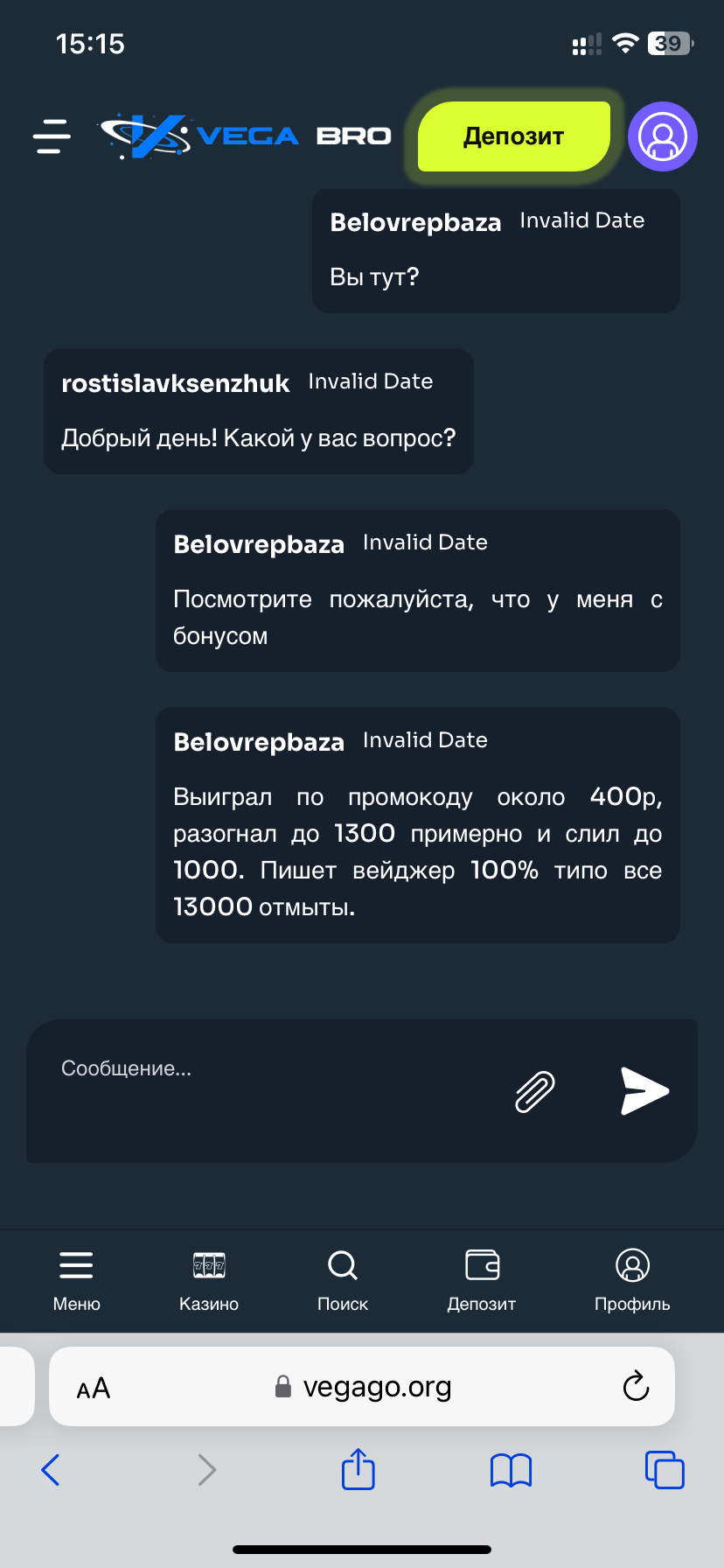Screen dimensions: 724x1568
Task: Open the Поиск tab
Action: [343, 1281]
